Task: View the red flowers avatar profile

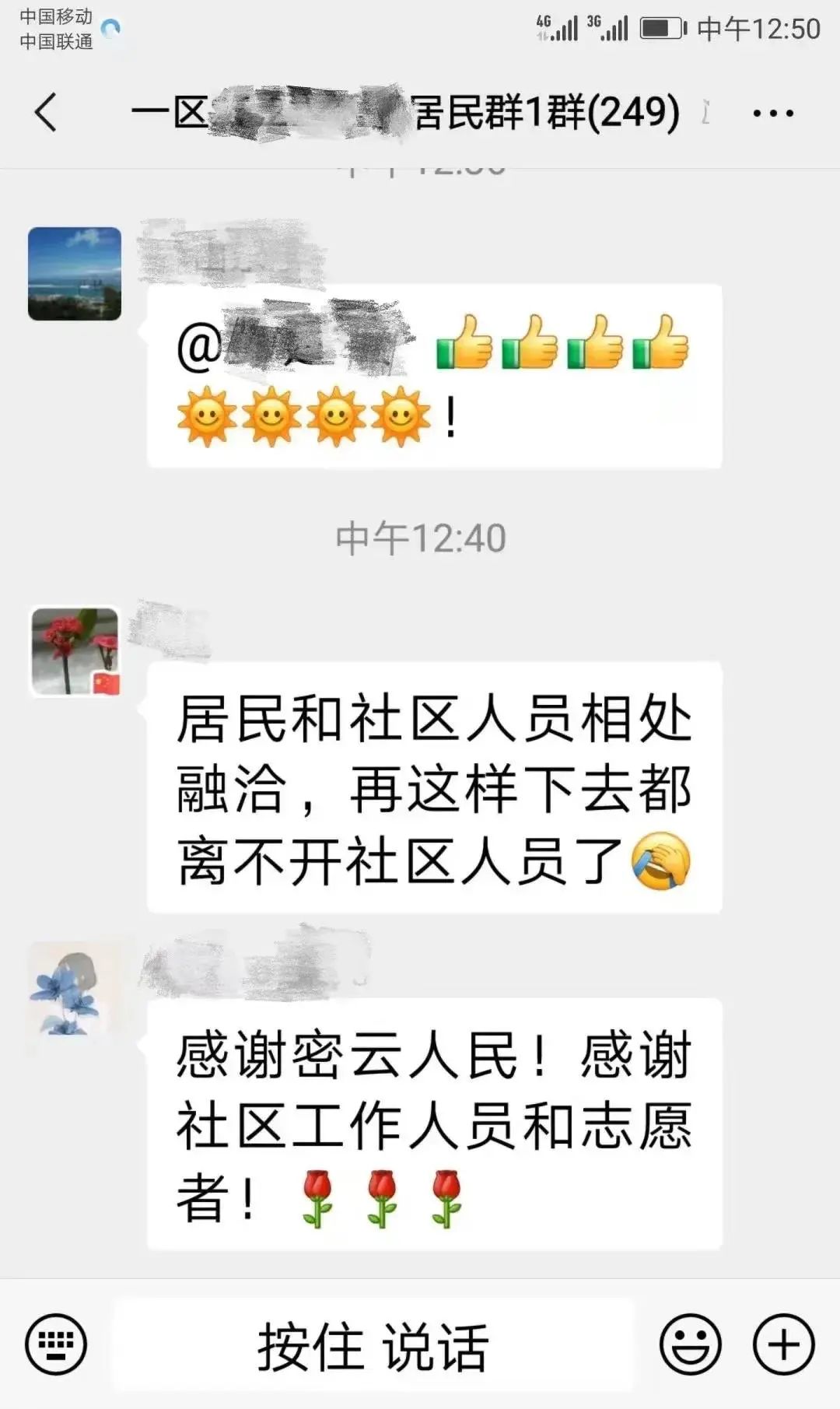Action: pos(75,651)
